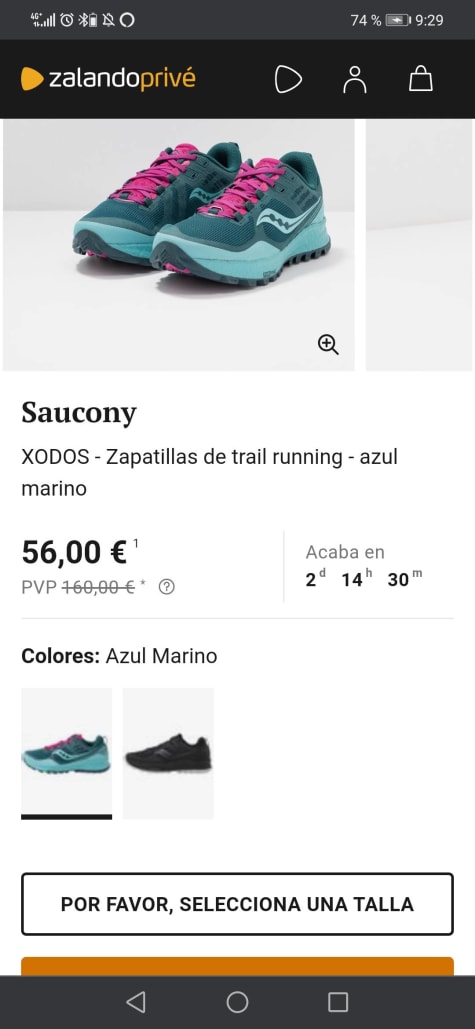Zoom the shoe photo with magnifier icon
This screenshot has height=1029, width=475.
coord(328,345)
